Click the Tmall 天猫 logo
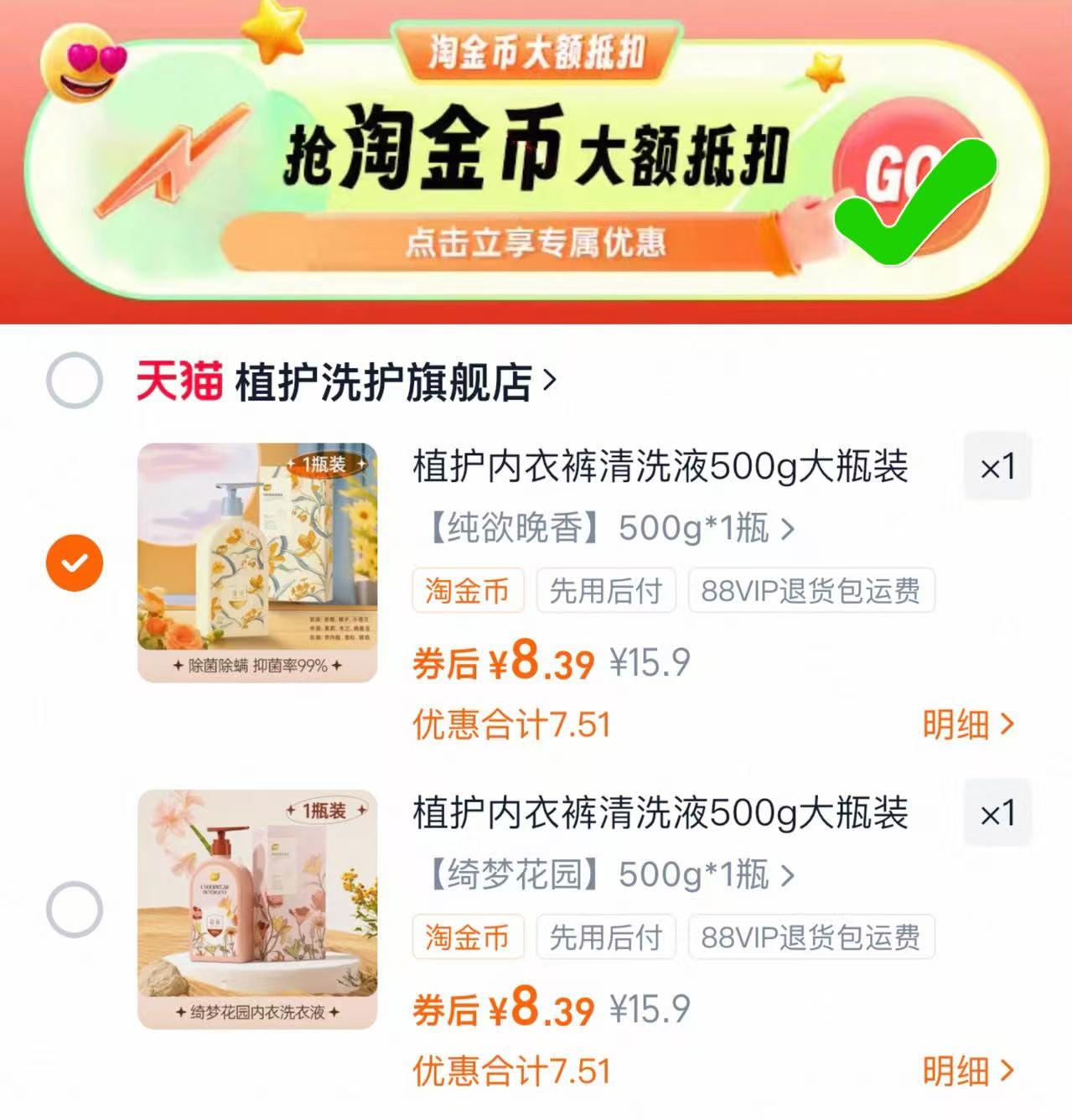1072x1120 pixels. (x=179, y=381)
